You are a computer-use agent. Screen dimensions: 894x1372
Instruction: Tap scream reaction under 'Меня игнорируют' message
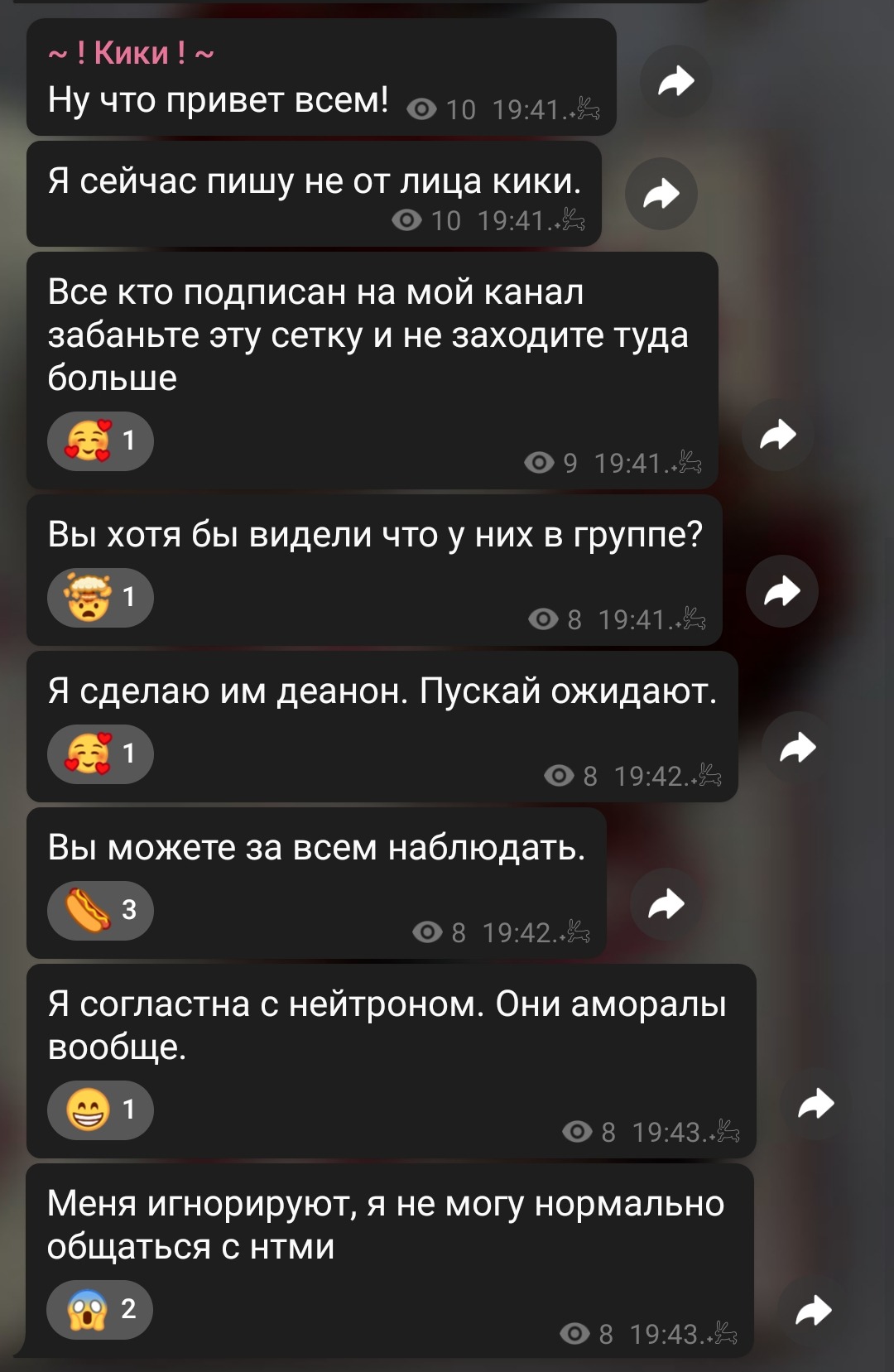pyautogui.click(x=100, y=1309)
